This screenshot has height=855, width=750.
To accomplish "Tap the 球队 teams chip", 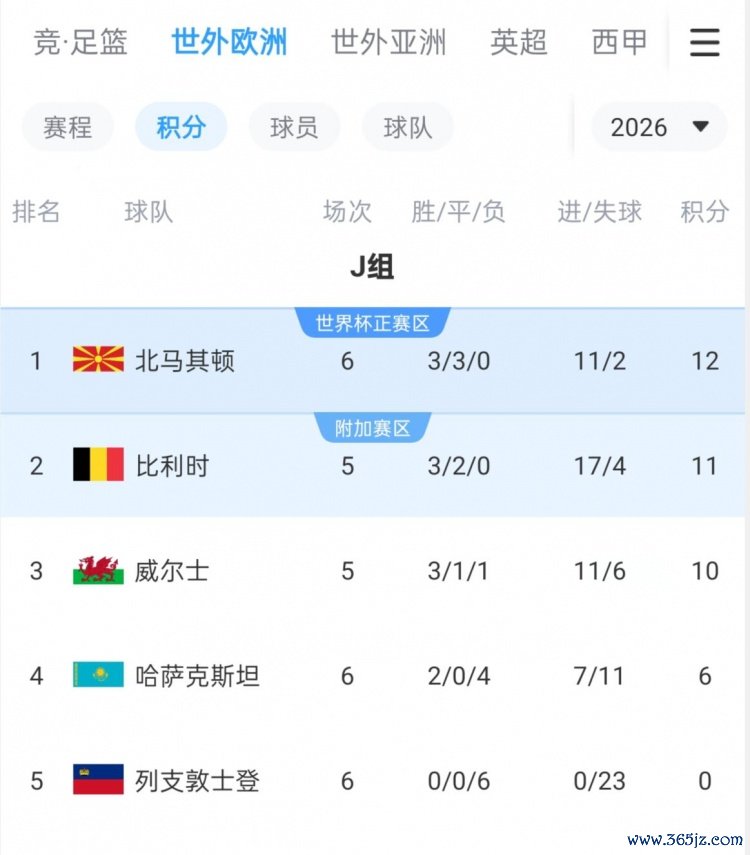I will pyautogui.click(x=408, y=127).
